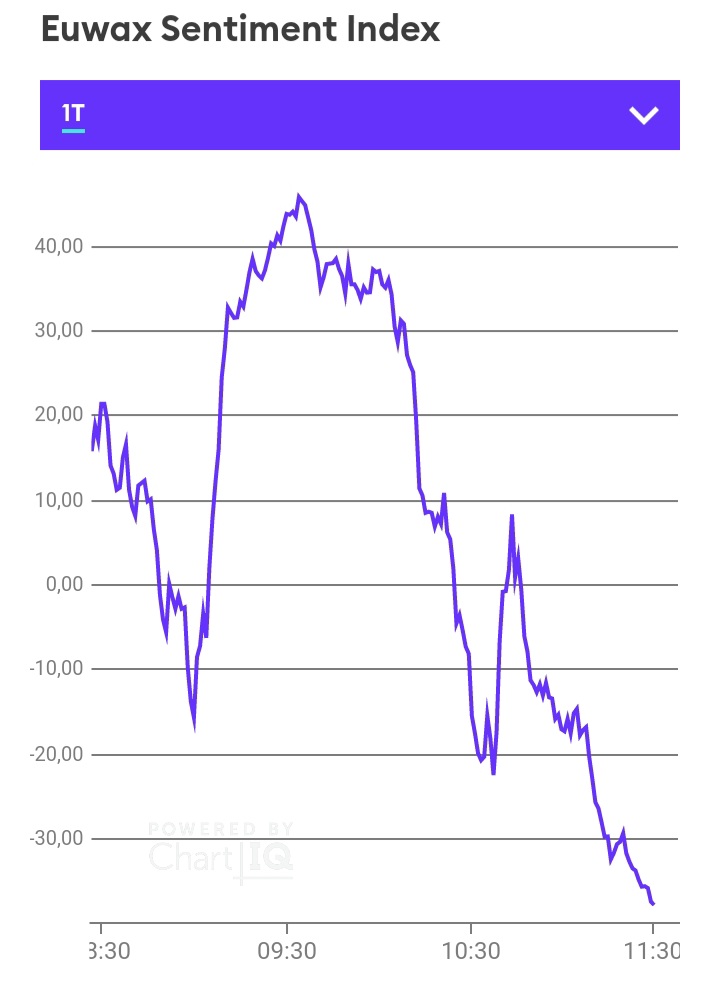This screenshot has width=720, height=1008.
Task: Click the ChartIQ watermark logo
Action: click(x=220, y=855)
